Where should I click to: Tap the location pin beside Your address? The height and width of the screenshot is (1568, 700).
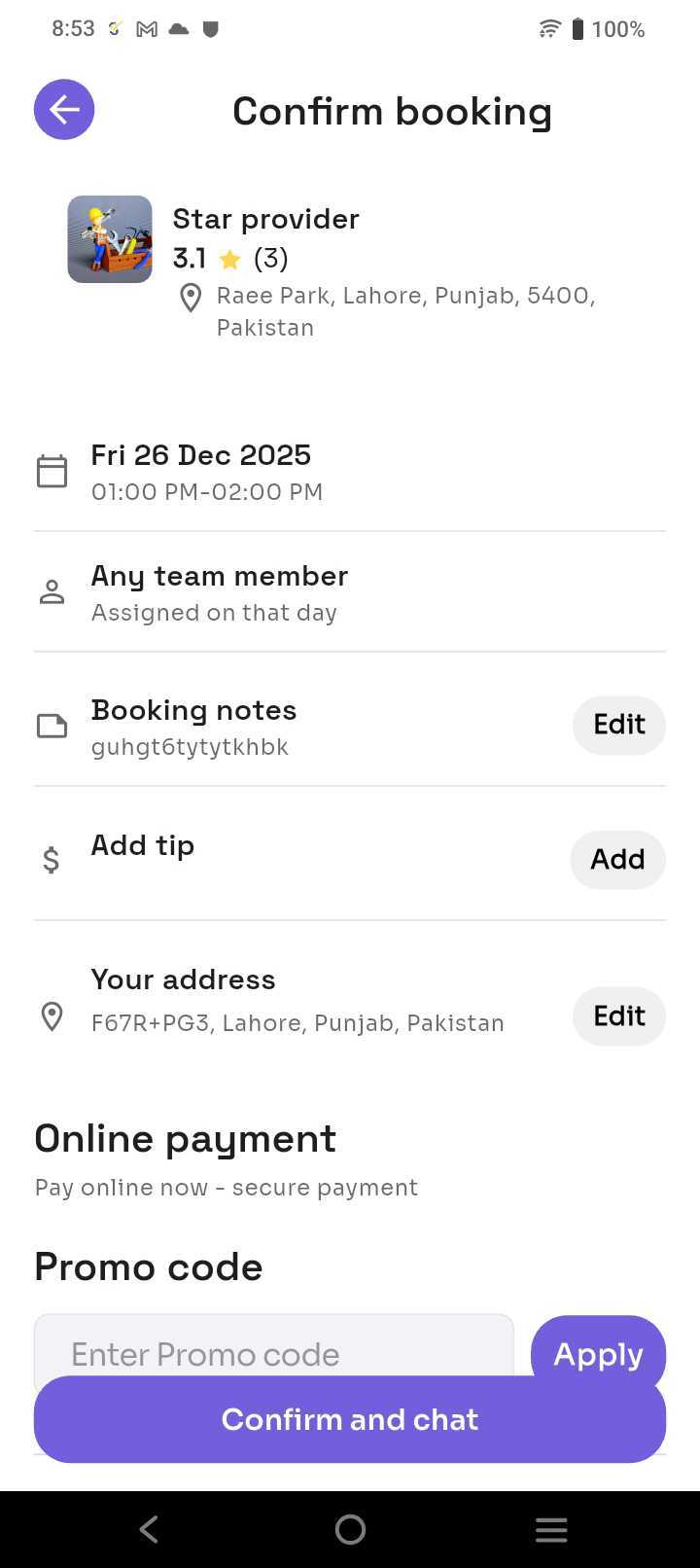[52, 1016]
